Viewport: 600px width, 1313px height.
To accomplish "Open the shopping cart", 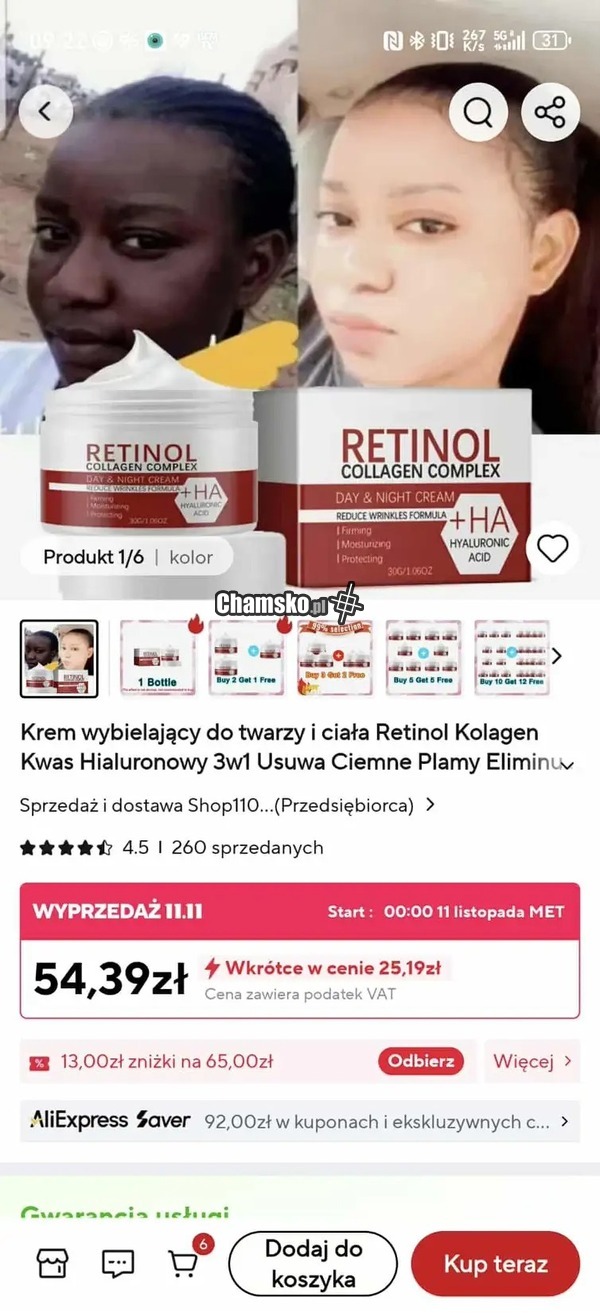I will point(184,1263).
